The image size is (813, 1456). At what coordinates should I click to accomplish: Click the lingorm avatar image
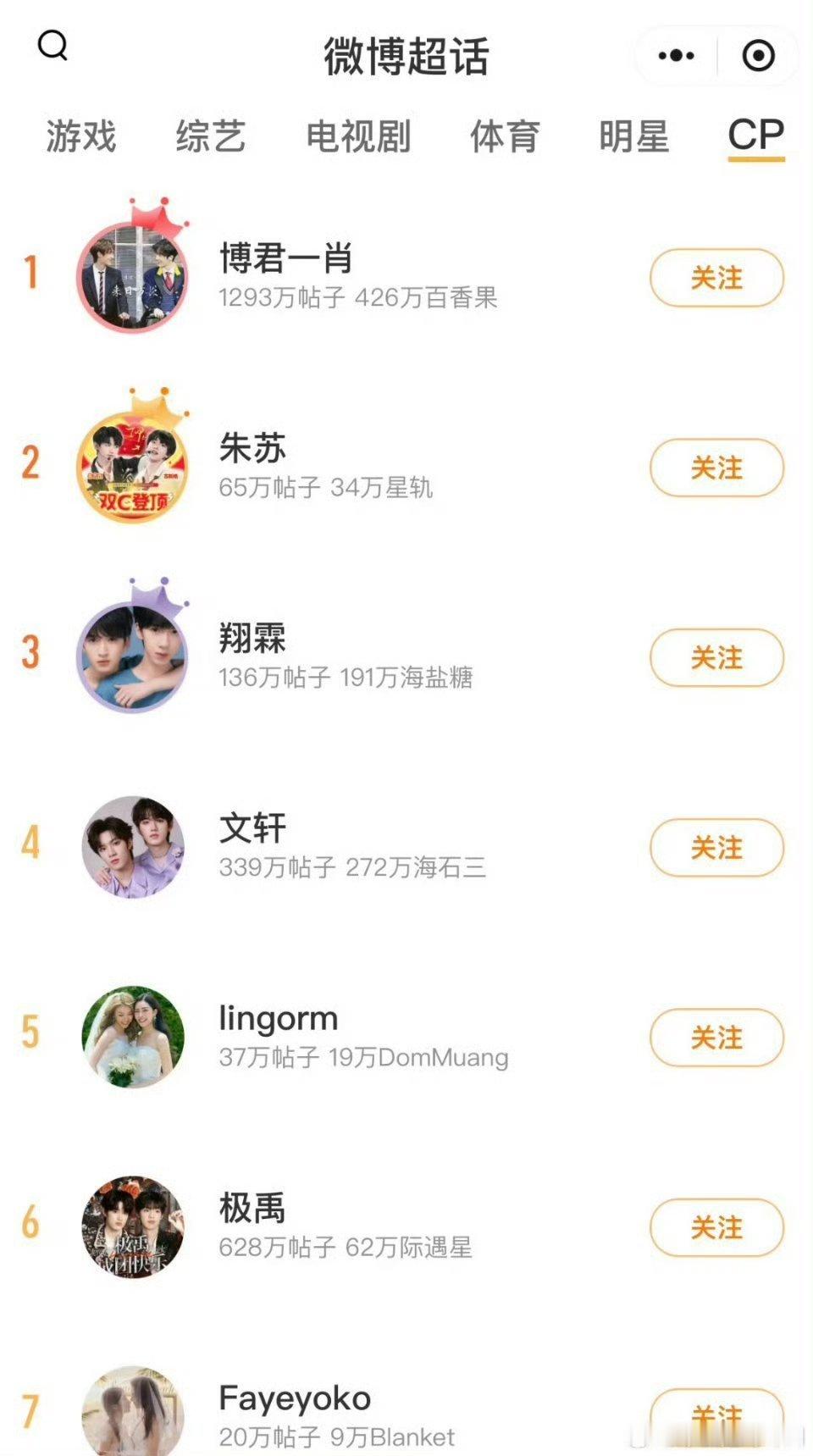pyautogui.click(x=134, y=1036)
